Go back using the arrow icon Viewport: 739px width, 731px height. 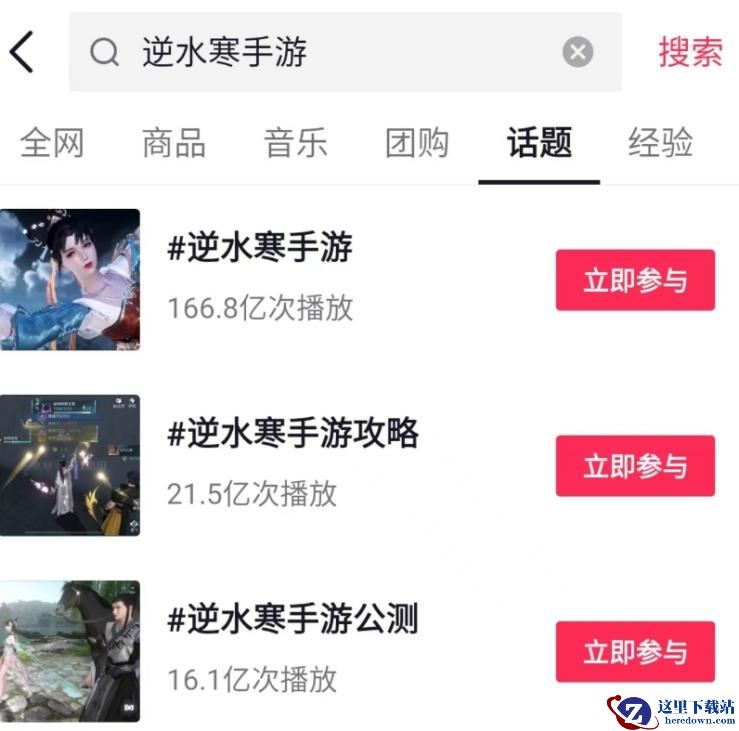(22, 51)
